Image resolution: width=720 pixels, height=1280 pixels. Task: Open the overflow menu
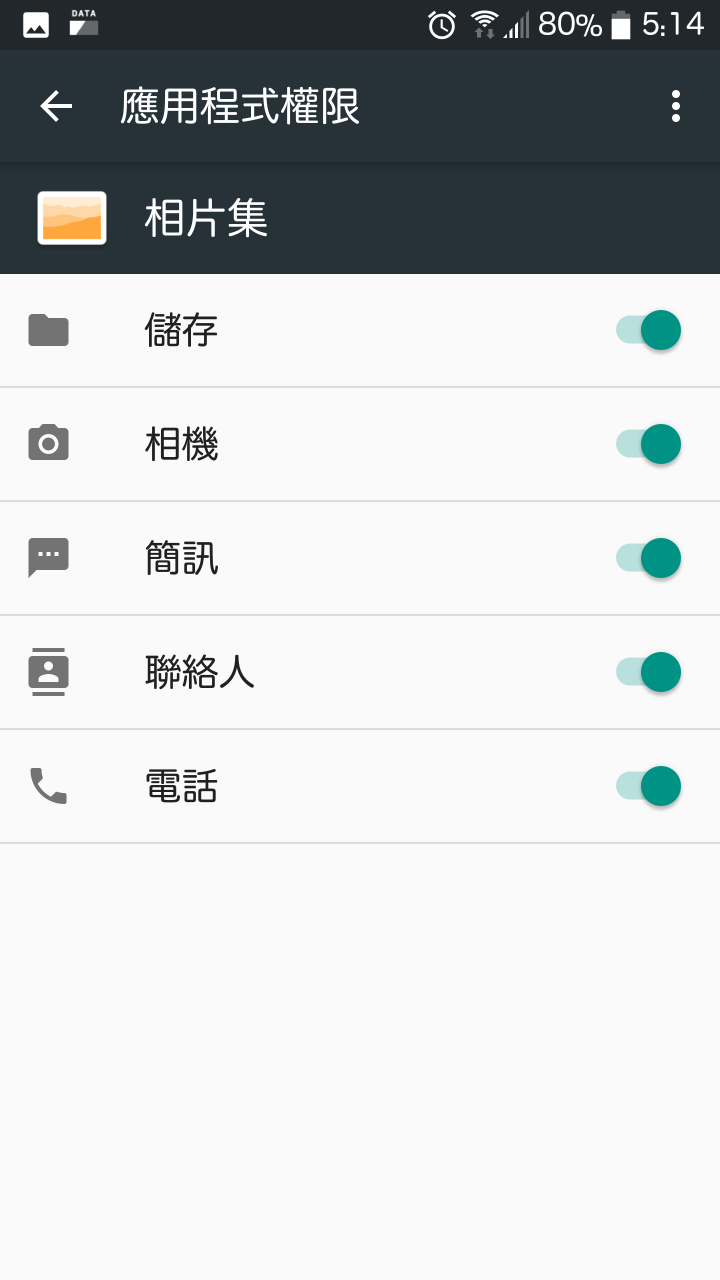coord(676,106)
